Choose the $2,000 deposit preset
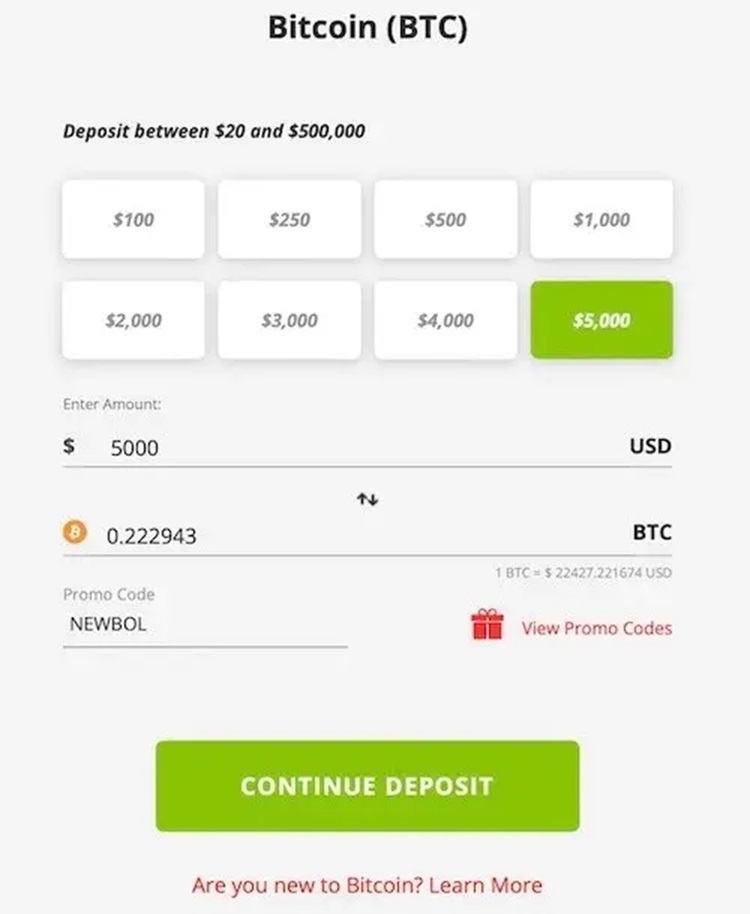Screen dimensions: 750x914 133,320
